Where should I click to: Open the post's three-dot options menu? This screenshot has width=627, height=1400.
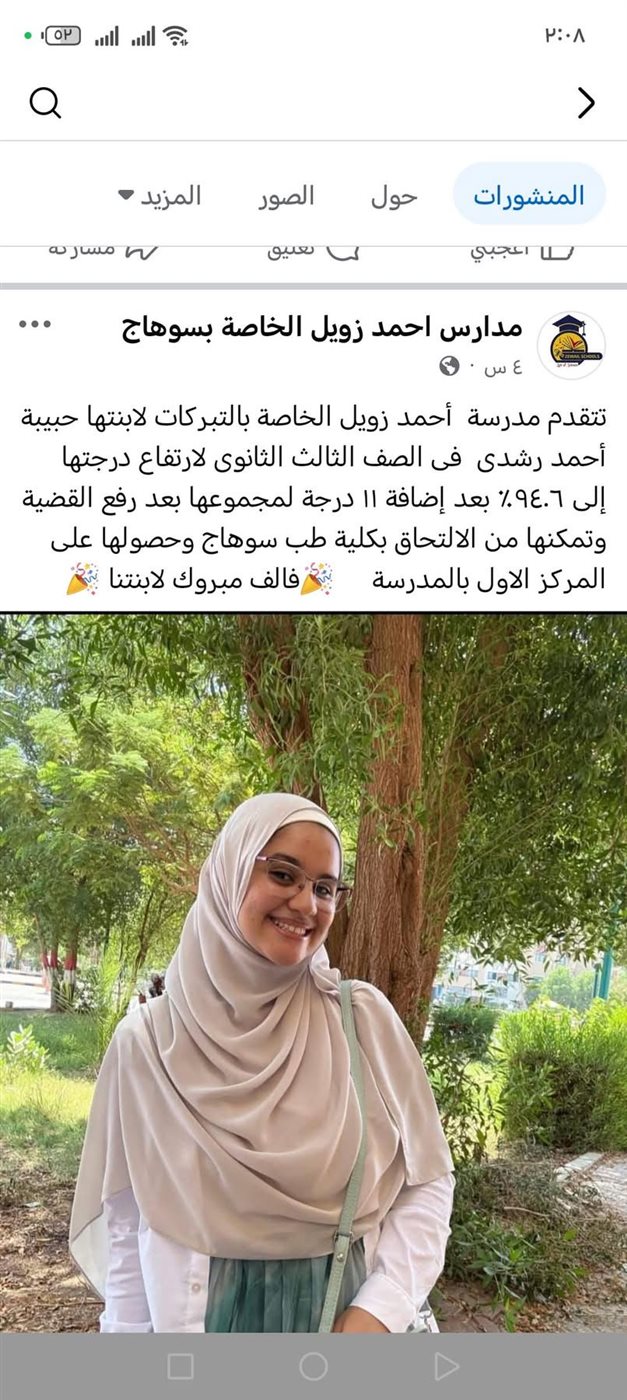[x=35, y=324]
